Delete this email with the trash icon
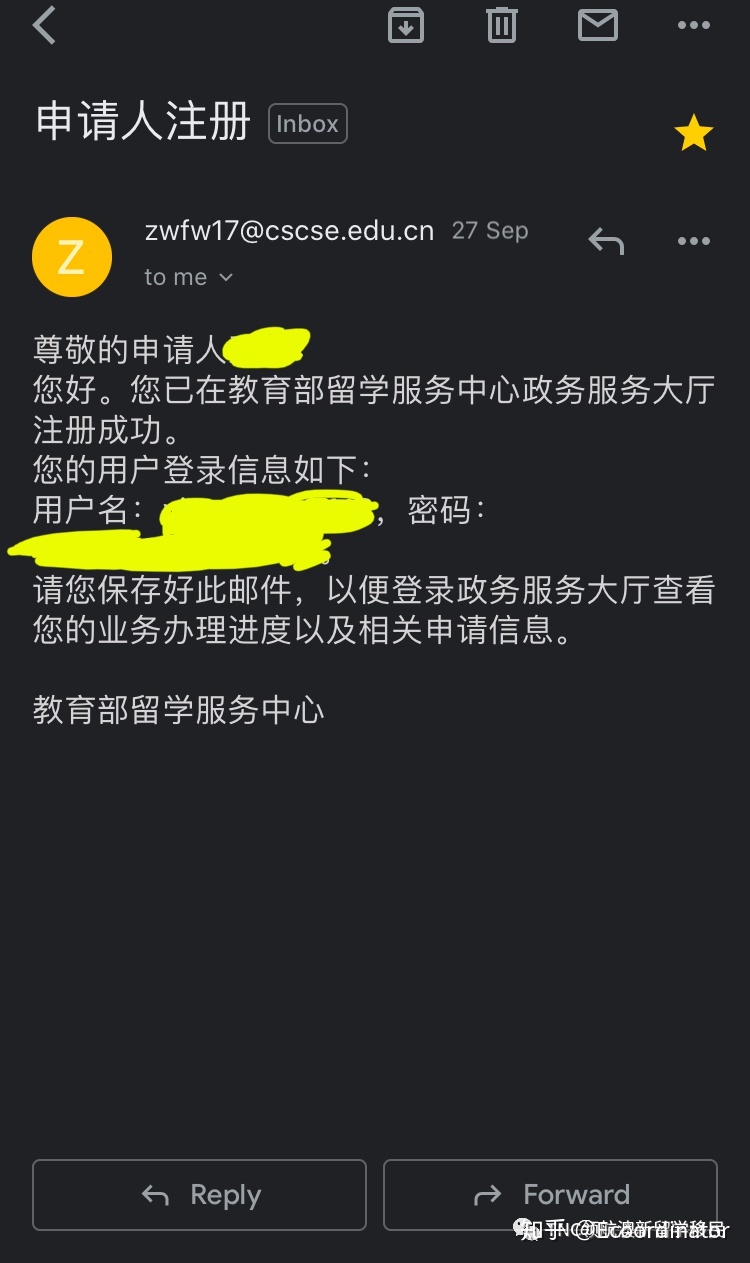 tap(502, 25)
